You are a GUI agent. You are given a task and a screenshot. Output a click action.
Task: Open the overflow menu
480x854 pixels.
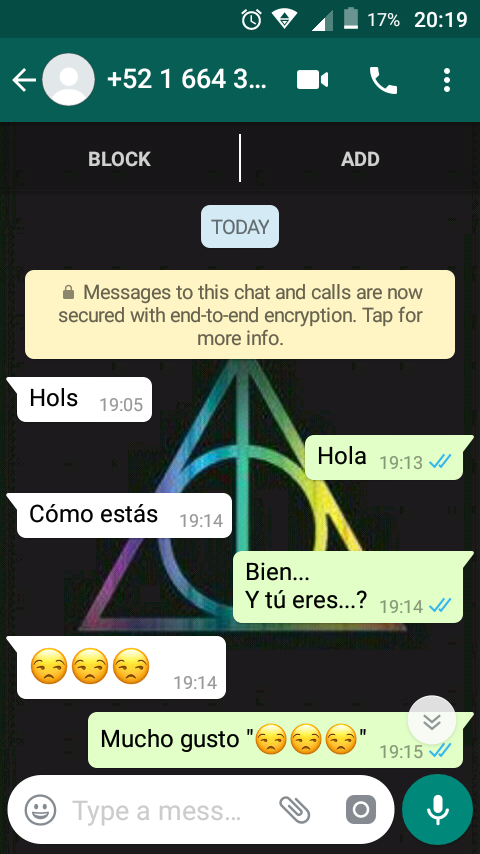447,80
